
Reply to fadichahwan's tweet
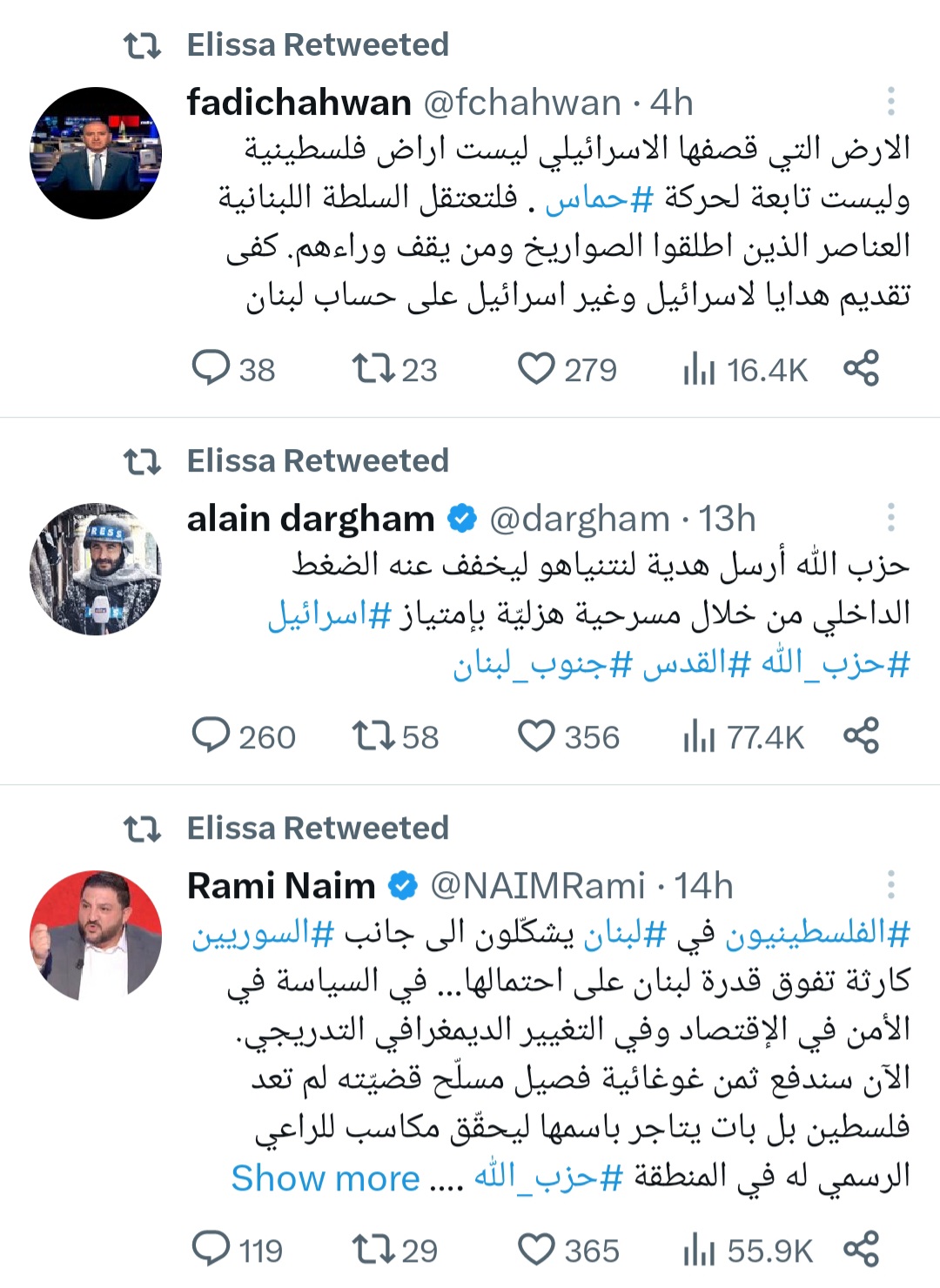pos(211,368)
